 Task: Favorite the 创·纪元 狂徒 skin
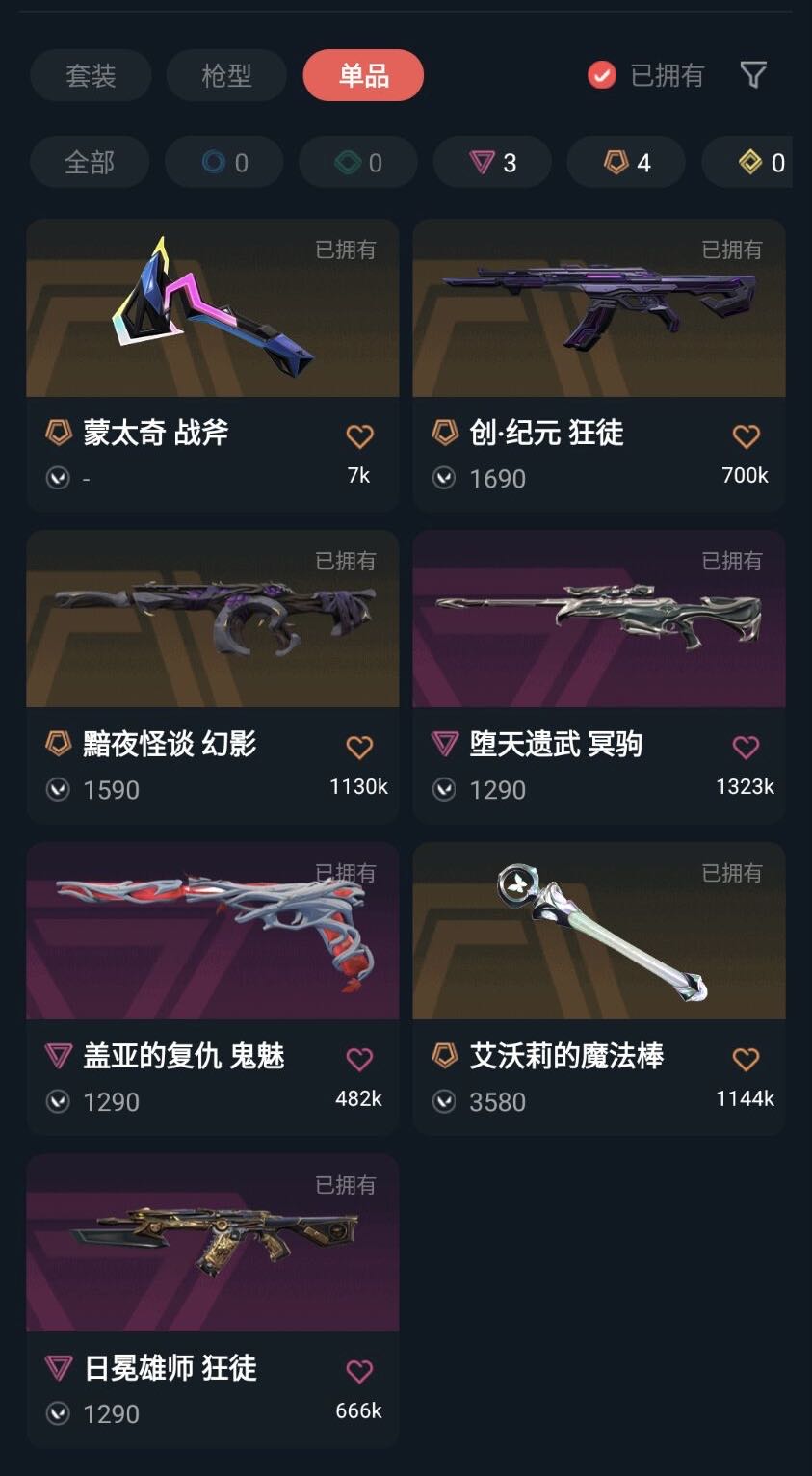point(746,436)
